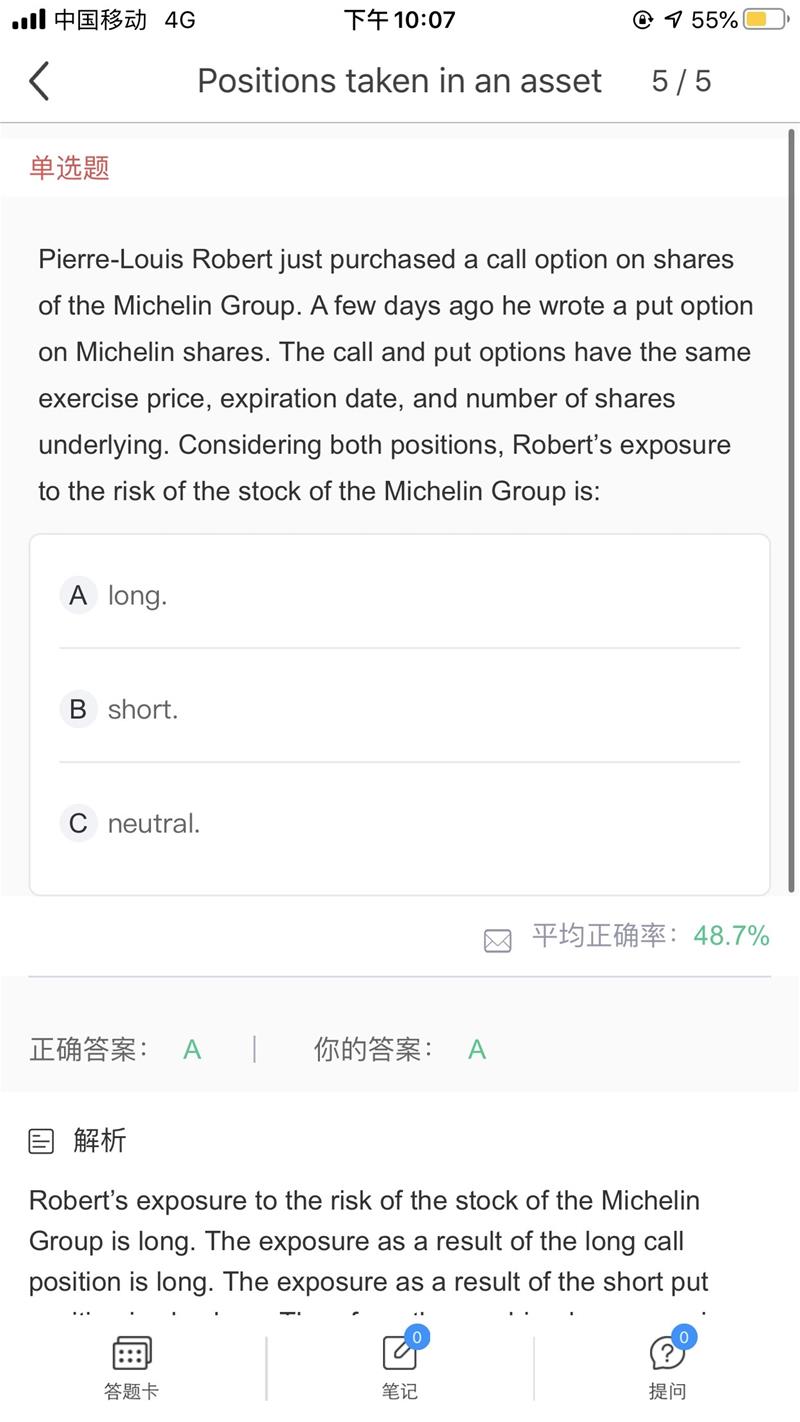Image resolution: width=800 pixels, height=1422 pixels.
Task: Pick answer option C neutral
Action: coord(399,824)
